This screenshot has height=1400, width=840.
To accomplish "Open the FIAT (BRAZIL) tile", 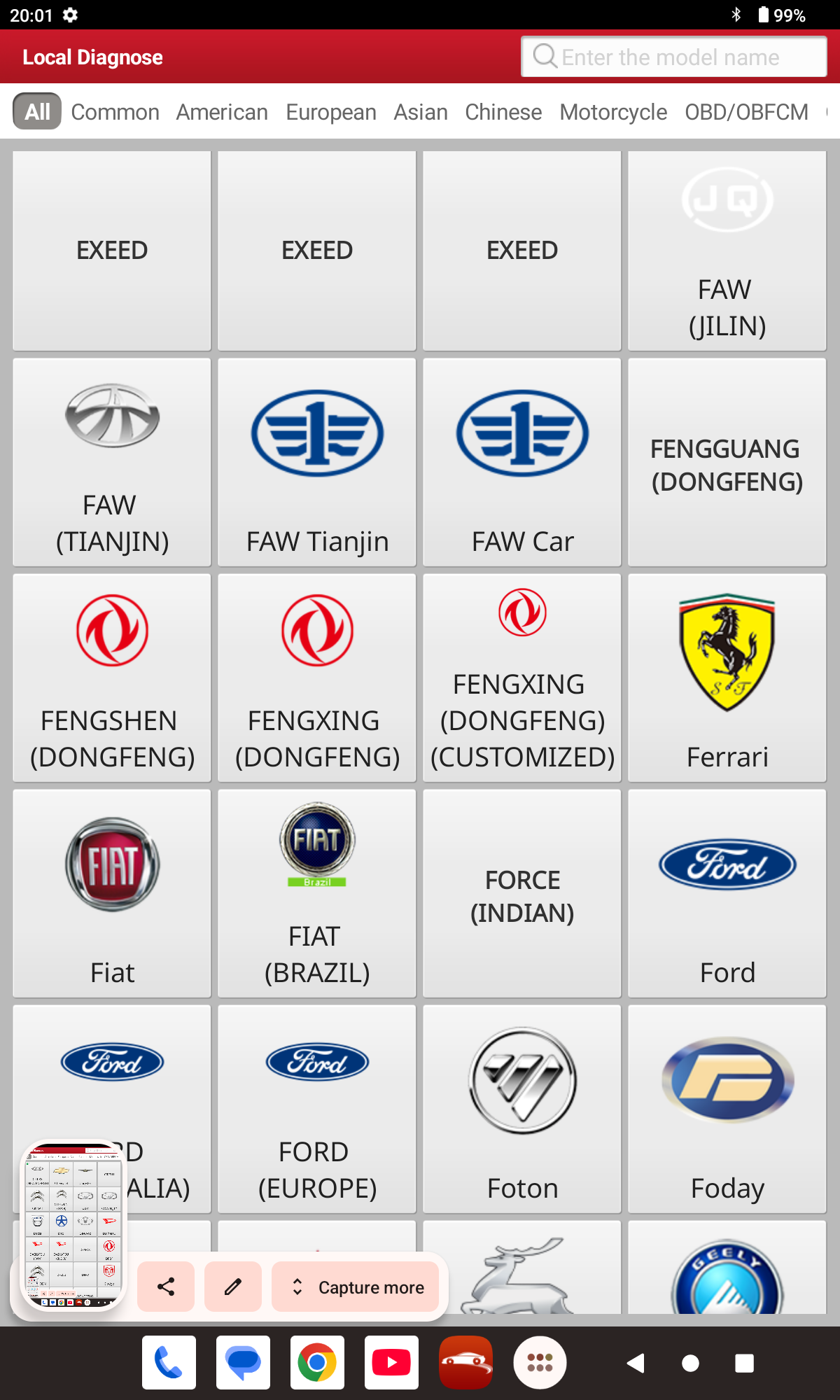I will coord(317,893).
